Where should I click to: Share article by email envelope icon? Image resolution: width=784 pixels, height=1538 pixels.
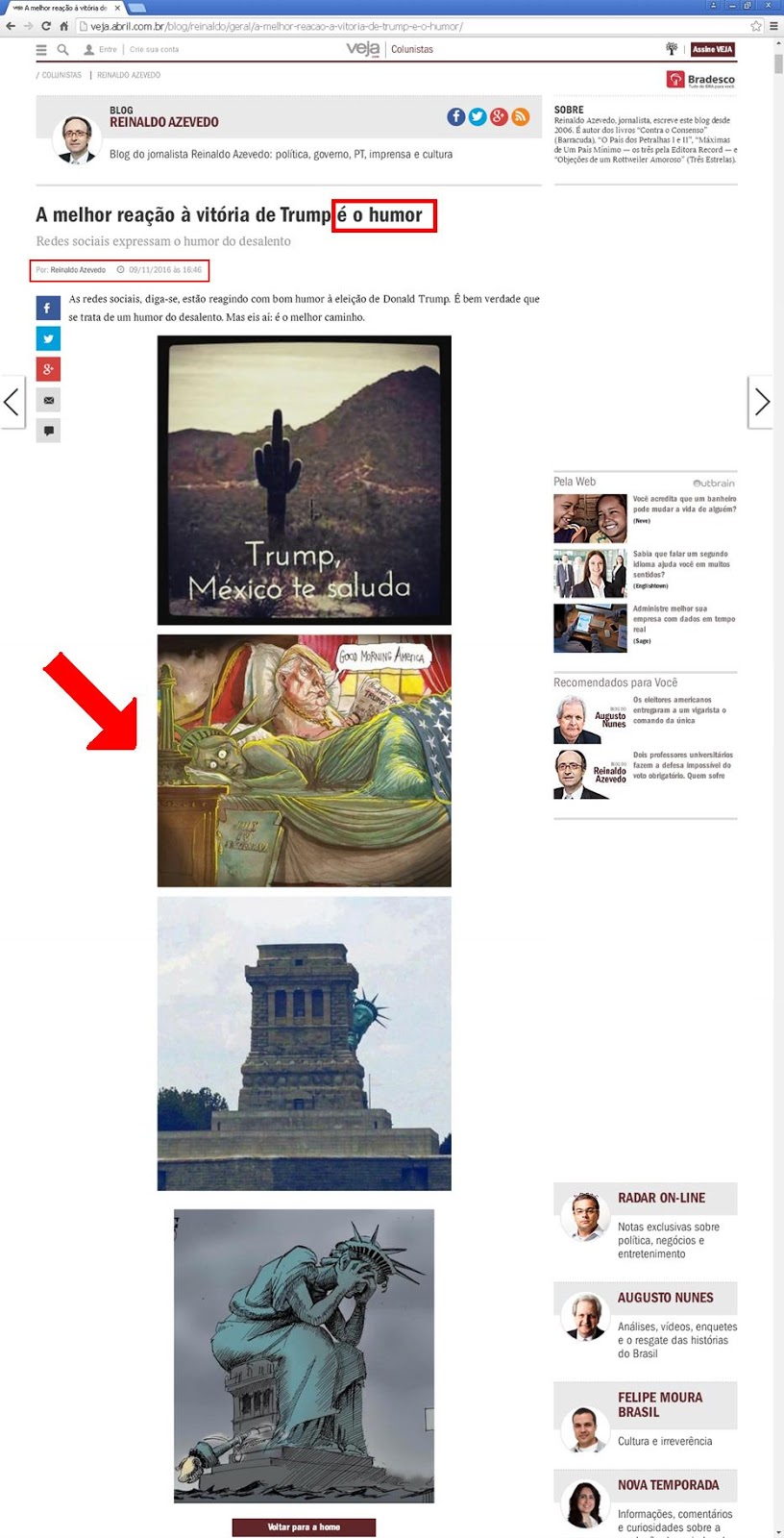coord(48,400)
